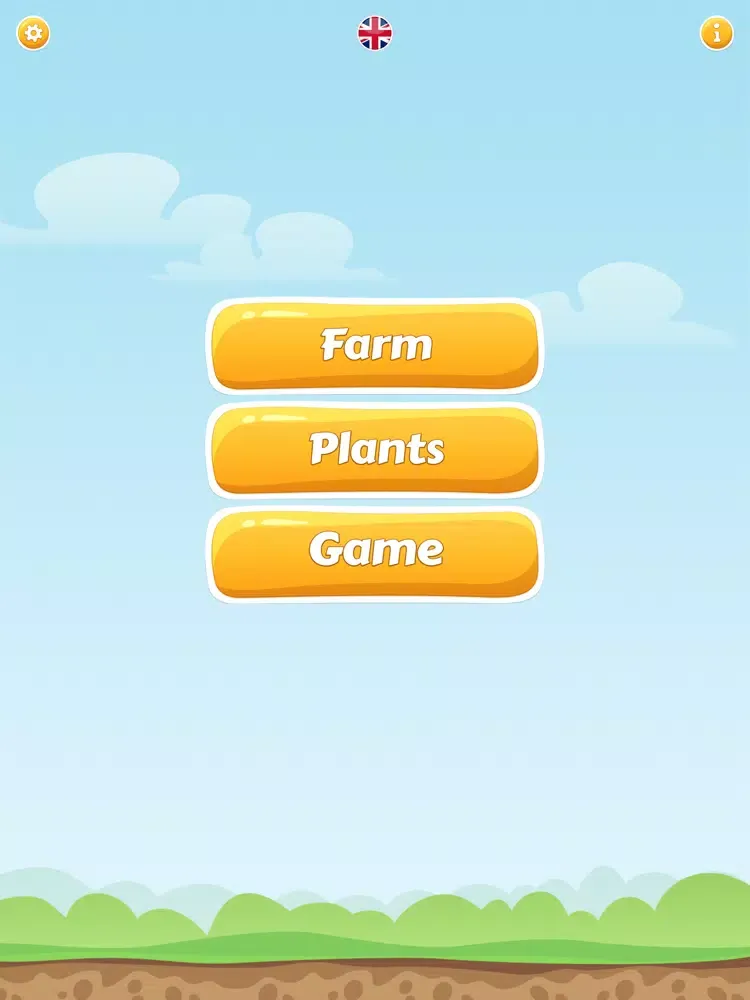Start the Game mode
The height and width of the screenshot is (1000, 750).
375,553
